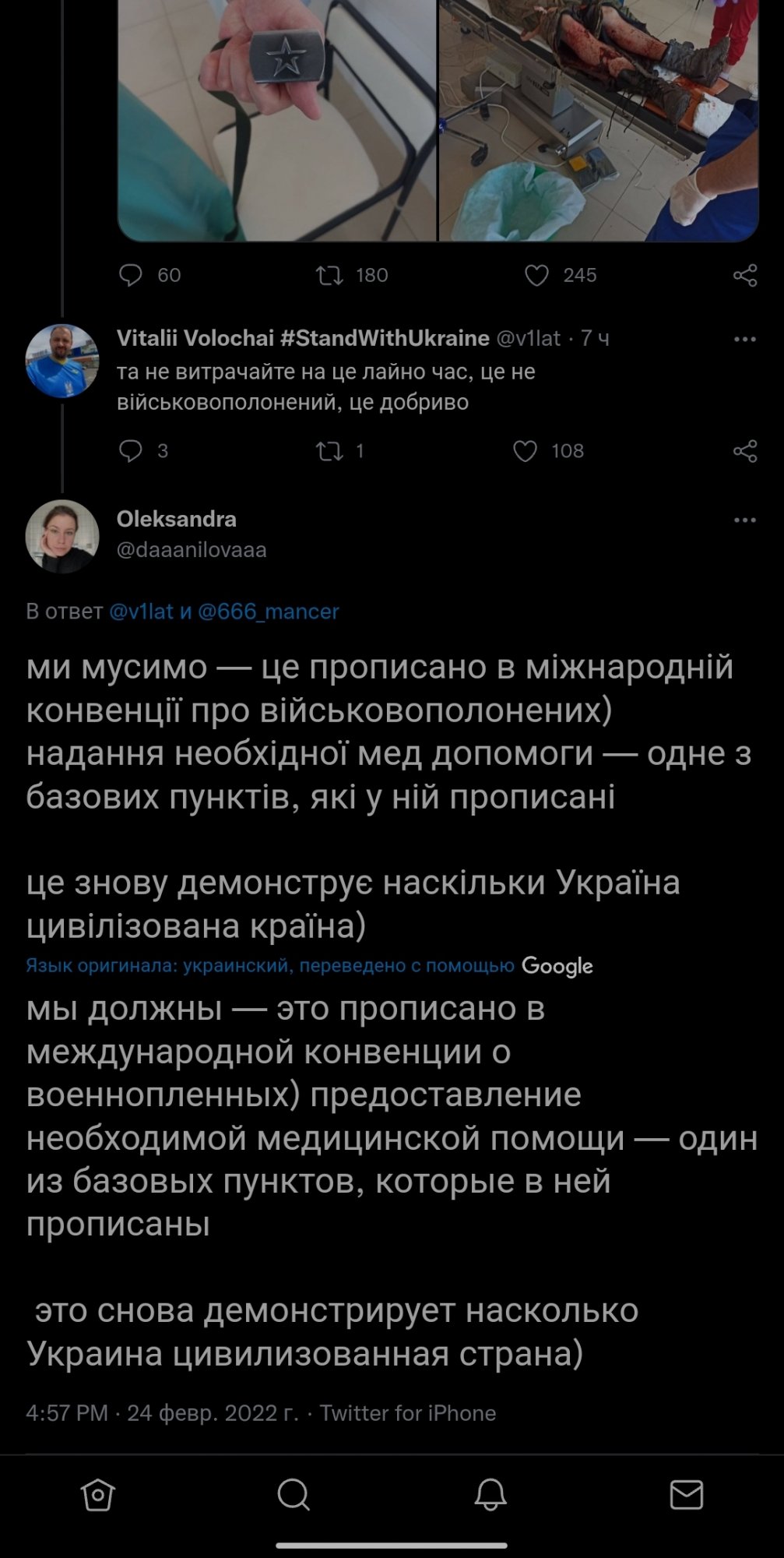Reply to Vitalii Volochai's tweet
Viewport: 784px width, 1558px height.
click(131, 451)
